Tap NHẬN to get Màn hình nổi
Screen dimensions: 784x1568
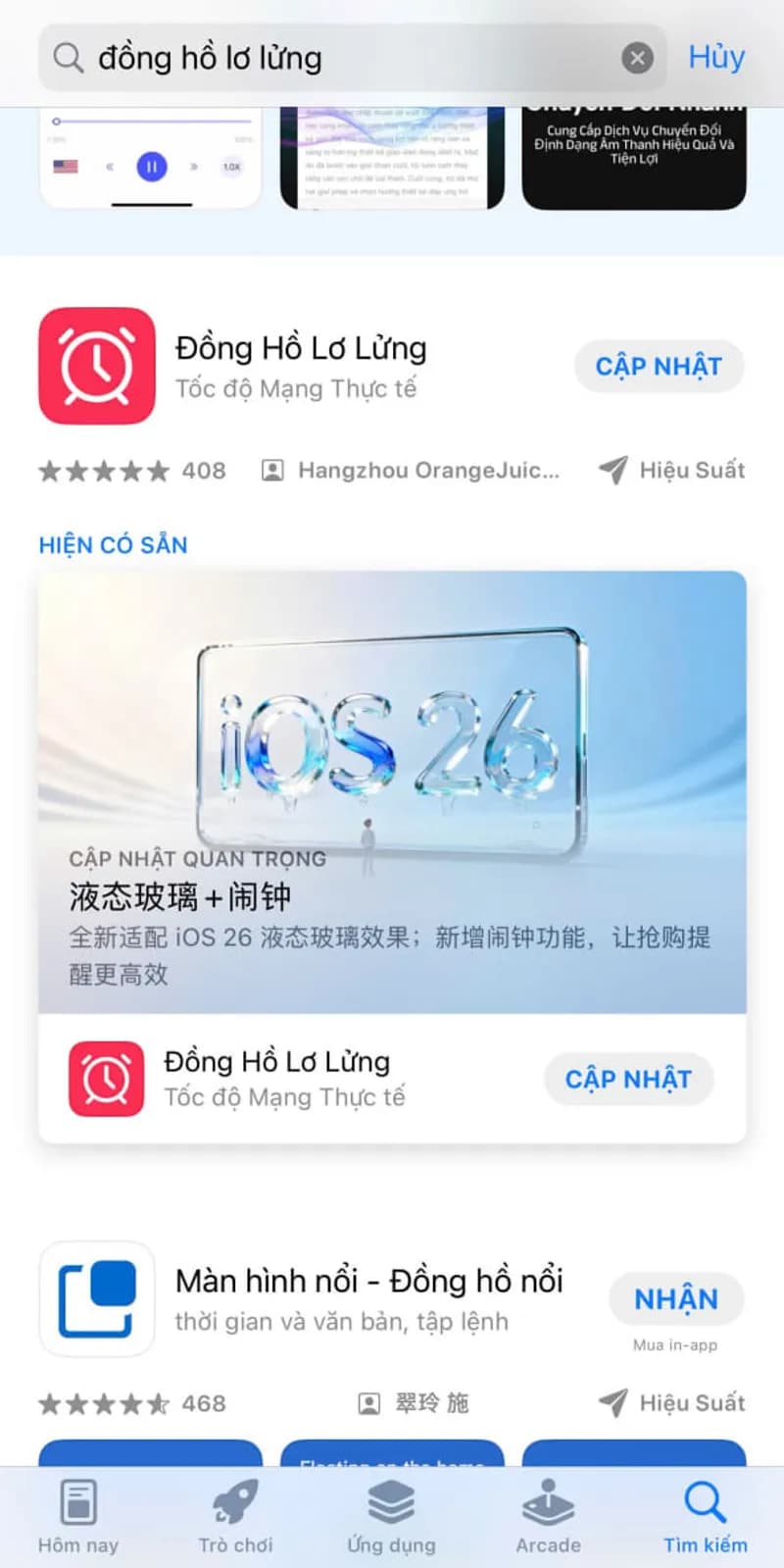click(676, 1298)
